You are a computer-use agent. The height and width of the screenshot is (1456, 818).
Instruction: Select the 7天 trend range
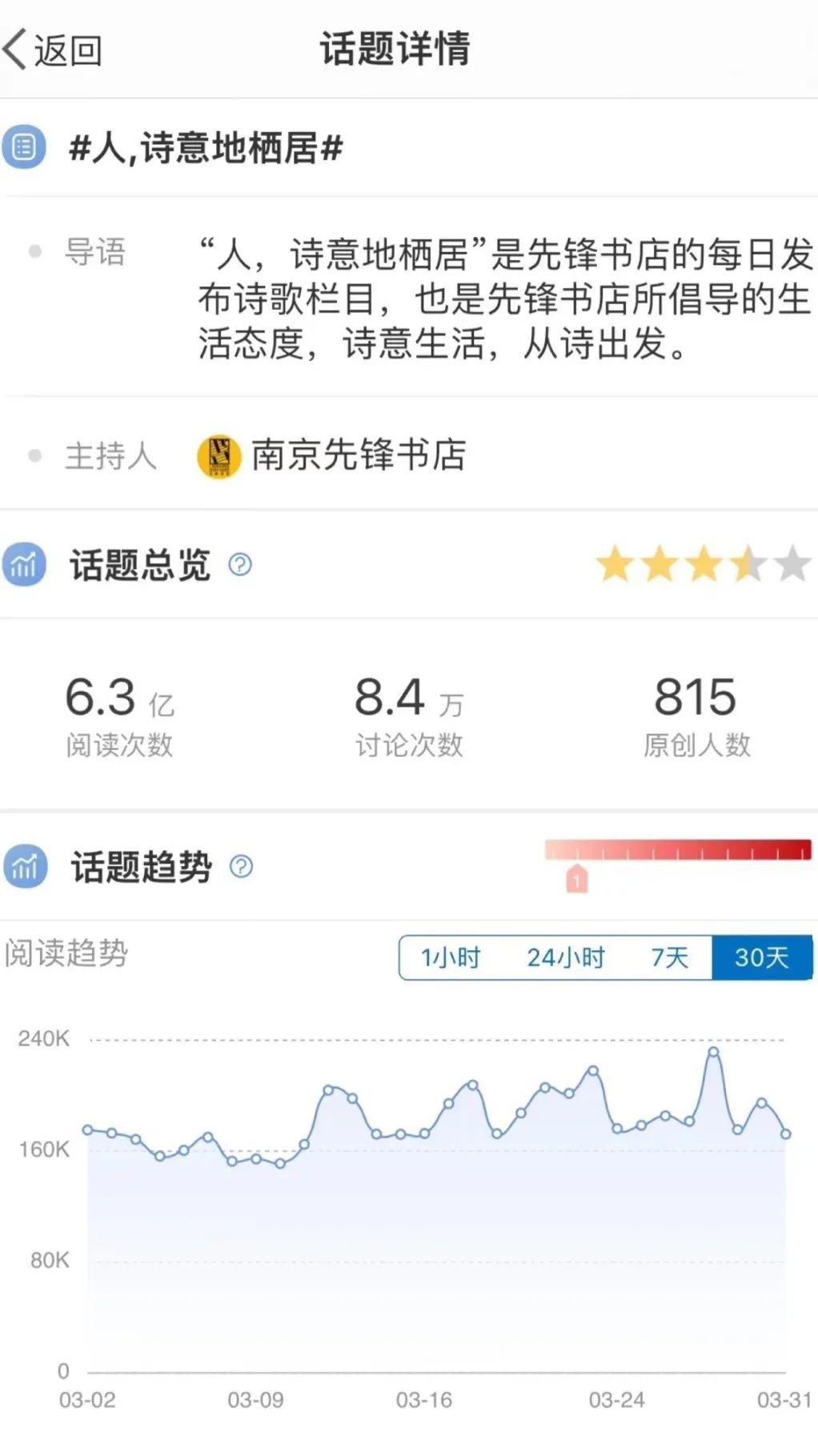tap(669, 957)
